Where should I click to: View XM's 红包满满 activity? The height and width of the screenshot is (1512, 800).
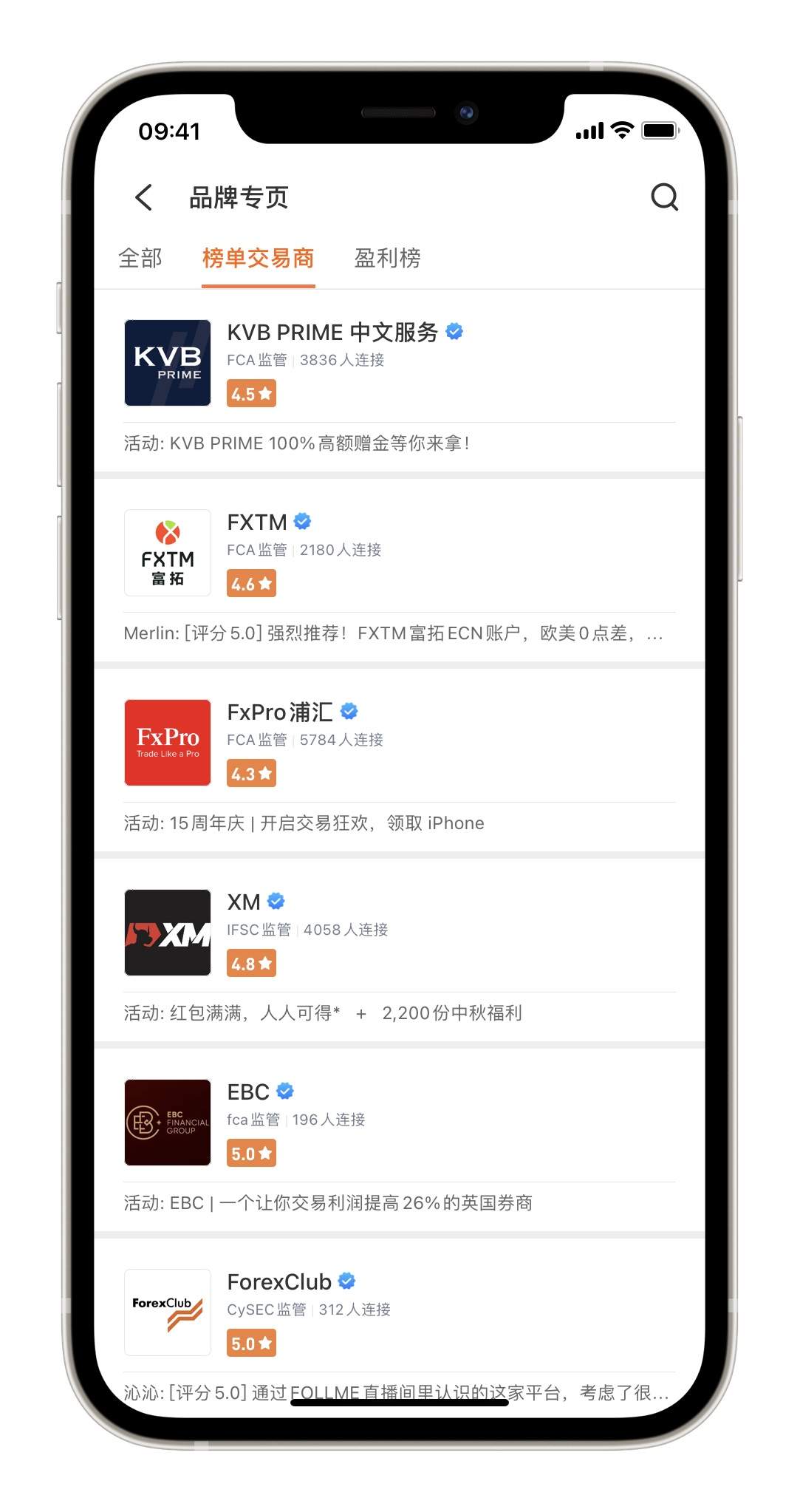pyautogui.click(x=323, y=1013)
